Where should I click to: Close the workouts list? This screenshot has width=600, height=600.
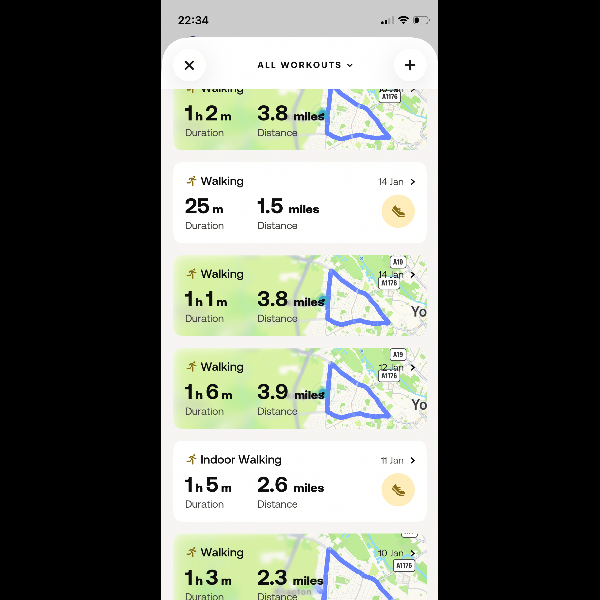pyautogui.click(x=189, y=65)
